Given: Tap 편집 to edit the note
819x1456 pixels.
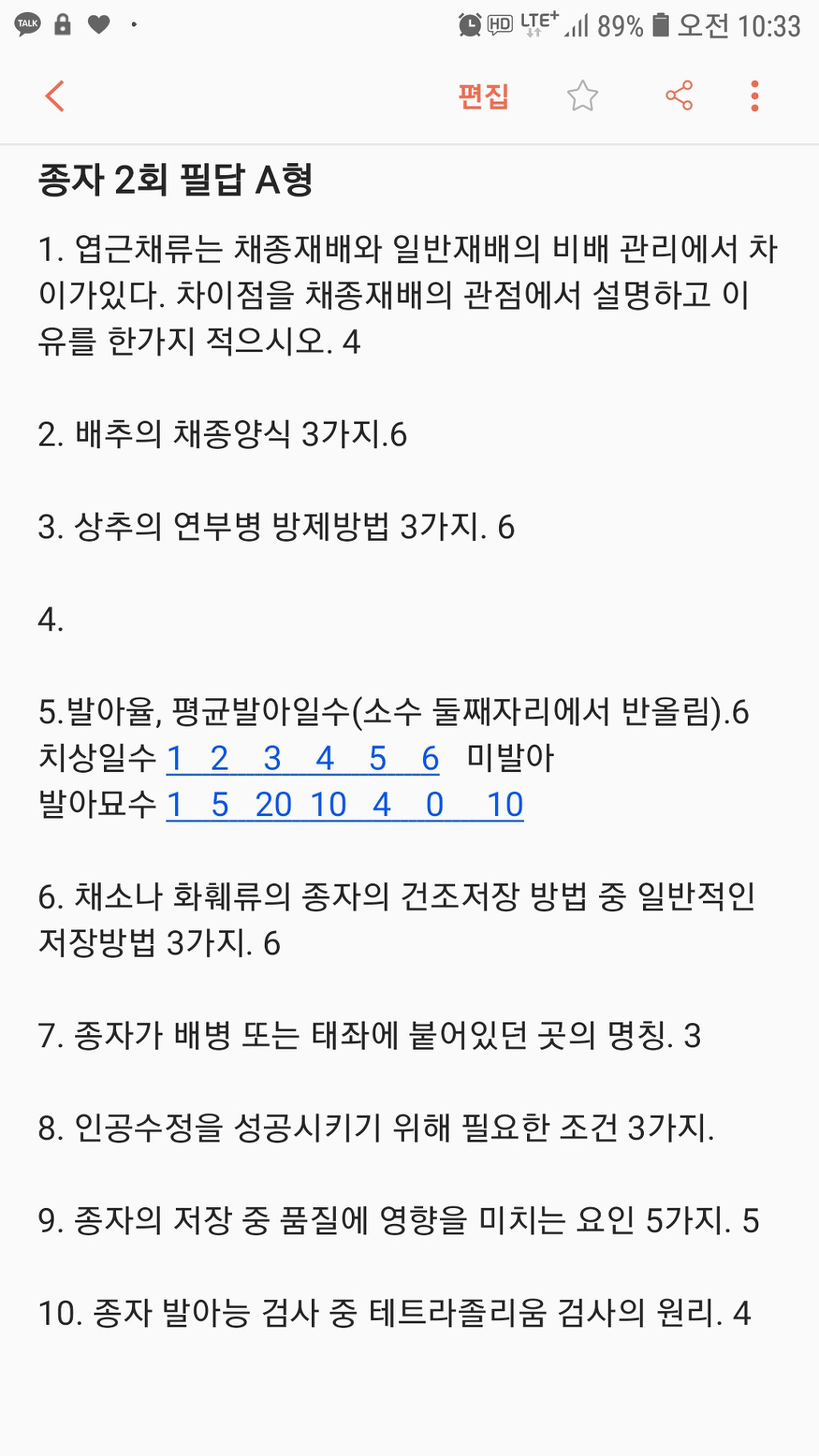Looking at the screenshot, I should pos(483,96).
